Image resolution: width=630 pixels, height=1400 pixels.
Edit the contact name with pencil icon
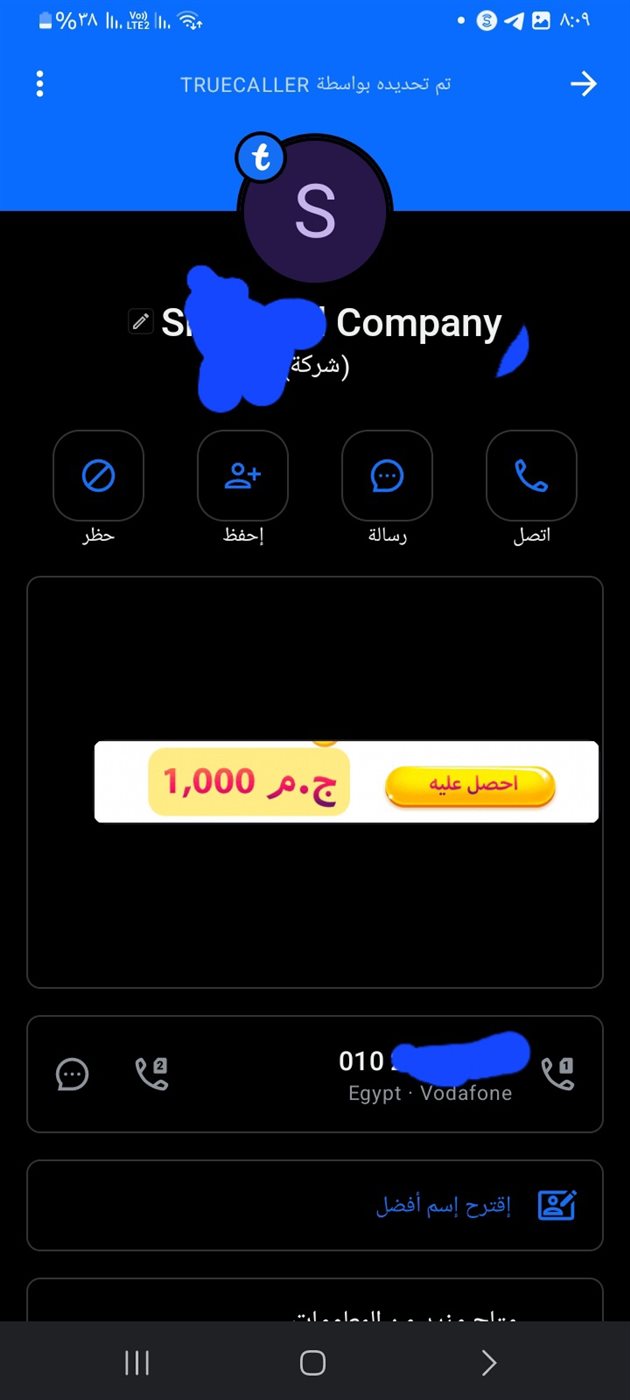[x=141, y=322]
